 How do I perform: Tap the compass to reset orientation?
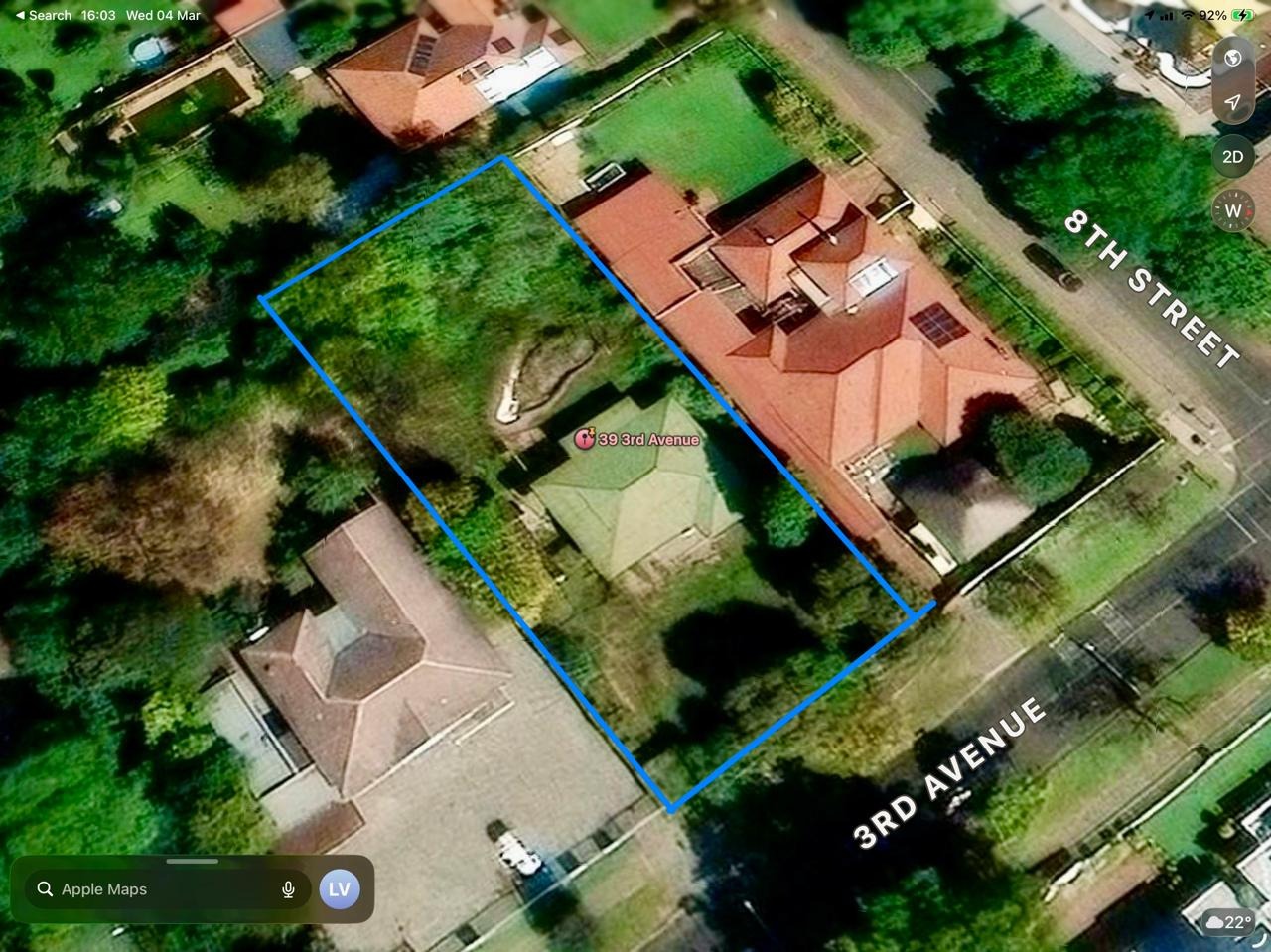[1232, 211]
